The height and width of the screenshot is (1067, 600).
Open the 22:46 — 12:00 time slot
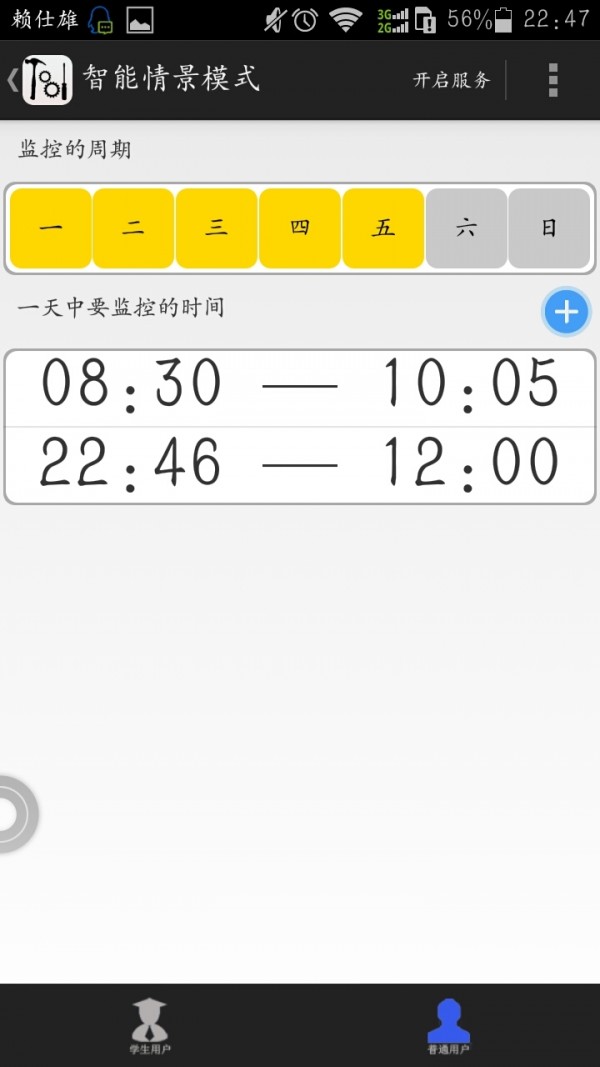click(x=300, y=465)
